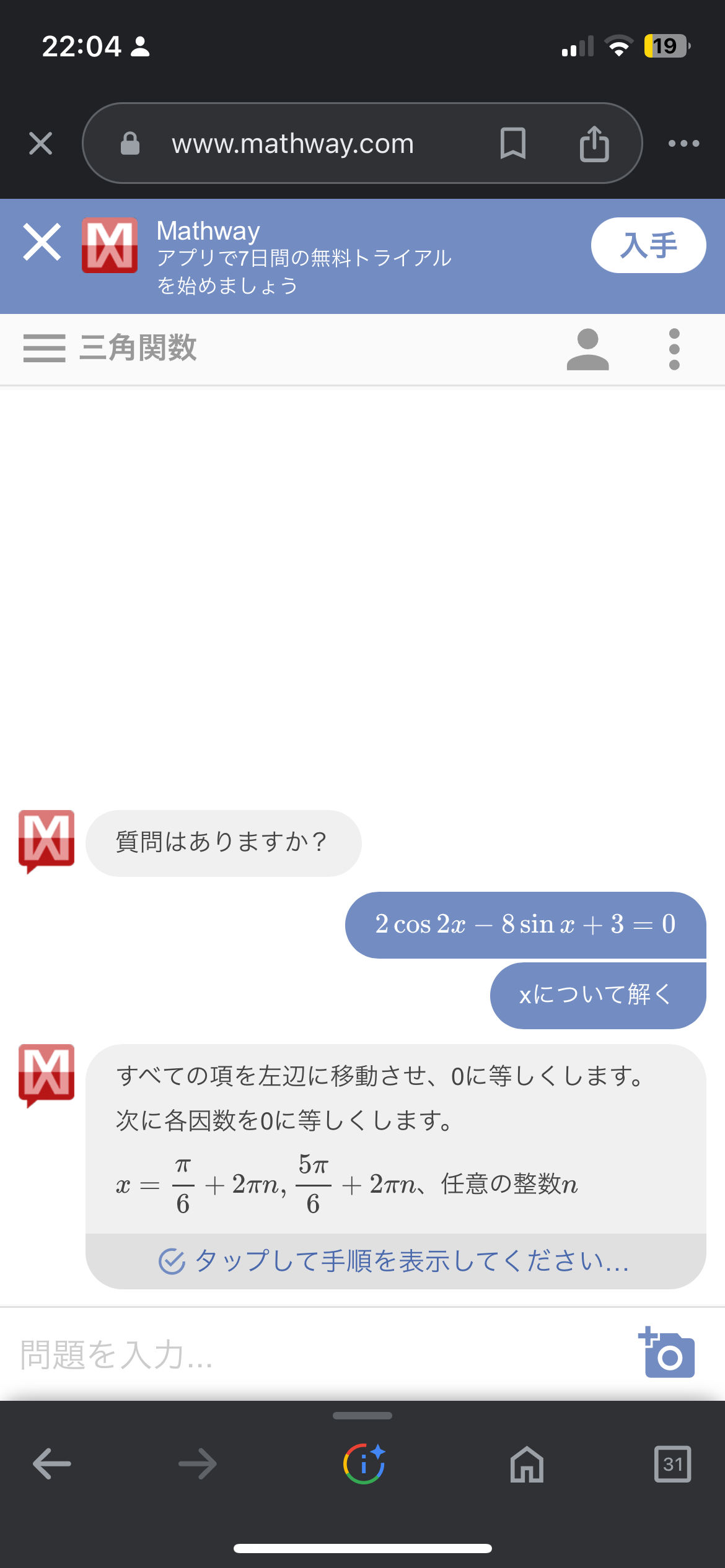Open the Google AI assistant icon
This screenshot has width=725, height=1568.
364,1464
